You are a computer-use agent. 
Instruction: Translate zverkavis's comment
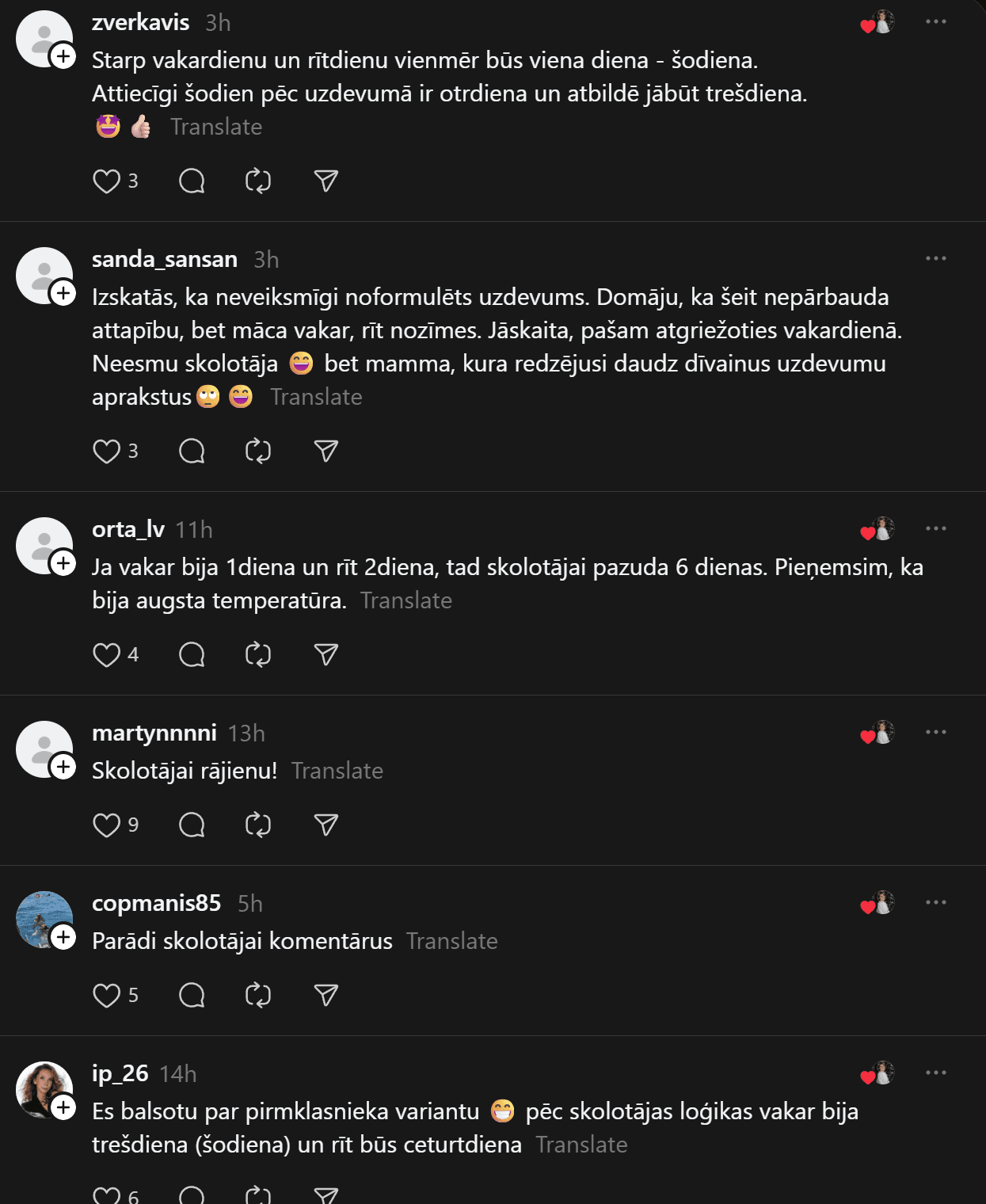[x=216, y=127]
